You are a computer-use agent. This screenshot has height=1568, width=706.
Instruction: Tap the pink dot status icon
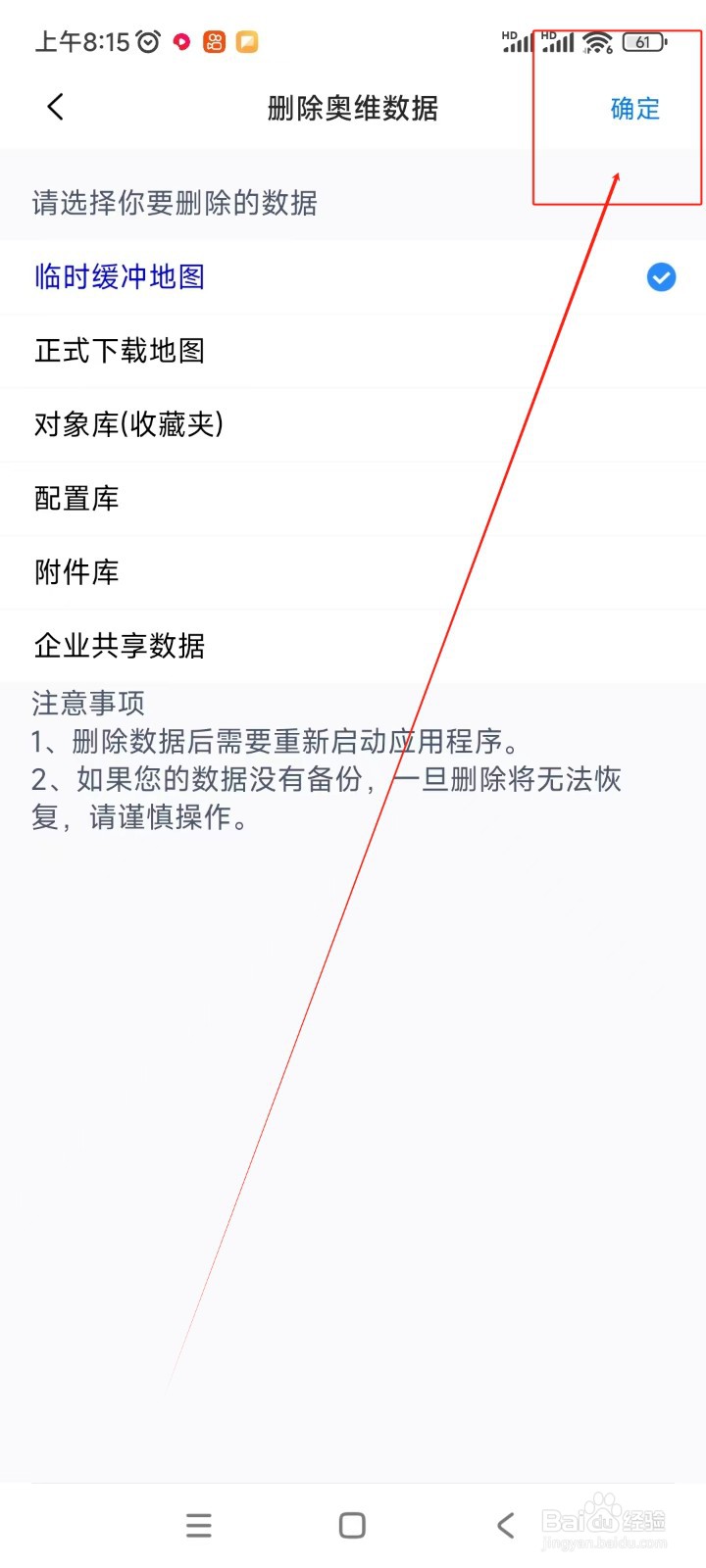pyautogui.click(x=180, y=41)
